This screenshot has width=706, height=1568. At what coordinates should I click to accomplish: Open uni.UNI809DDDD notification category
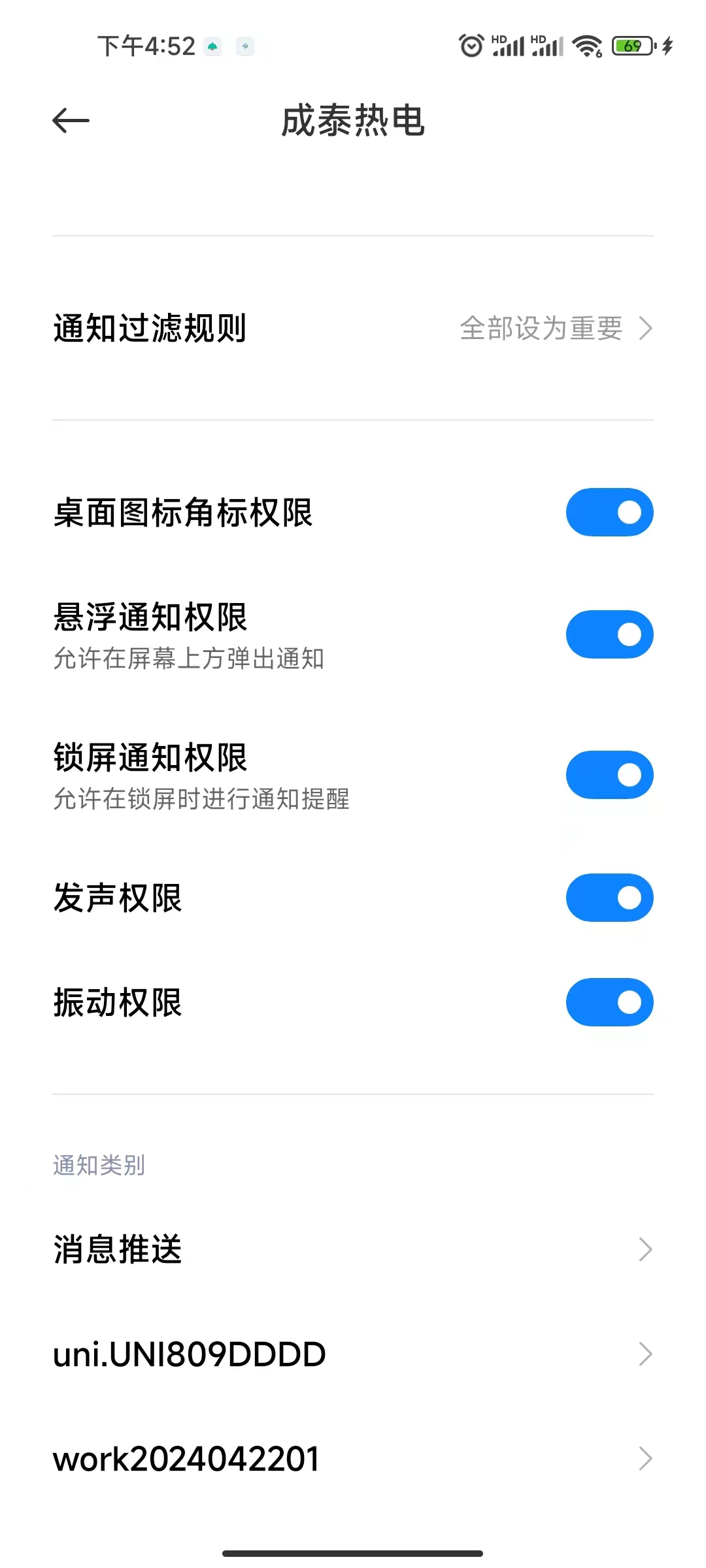tap(353, 1354)
